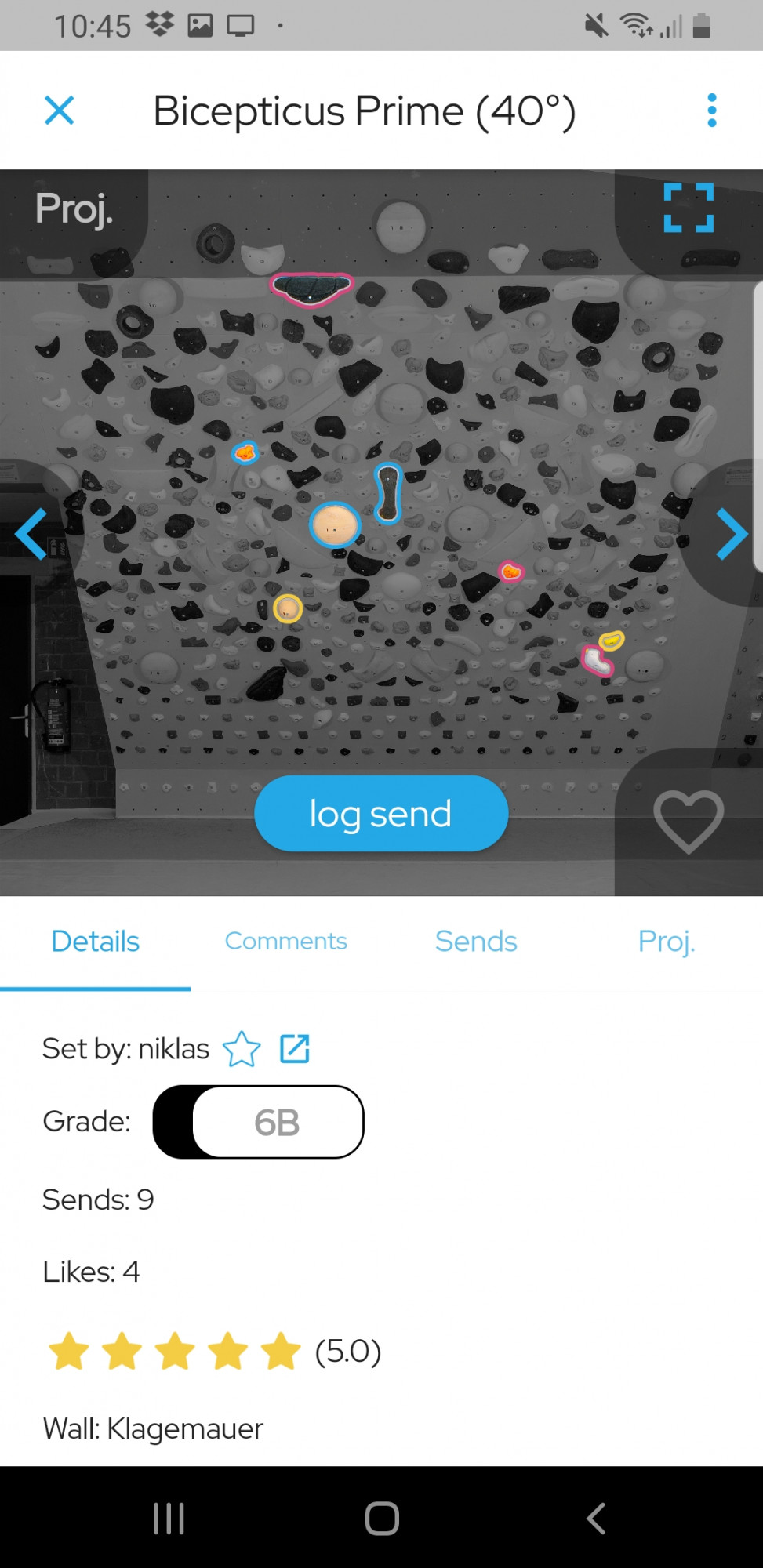
Task: Go back using the system back button
Action: (x=596, y=1519)
